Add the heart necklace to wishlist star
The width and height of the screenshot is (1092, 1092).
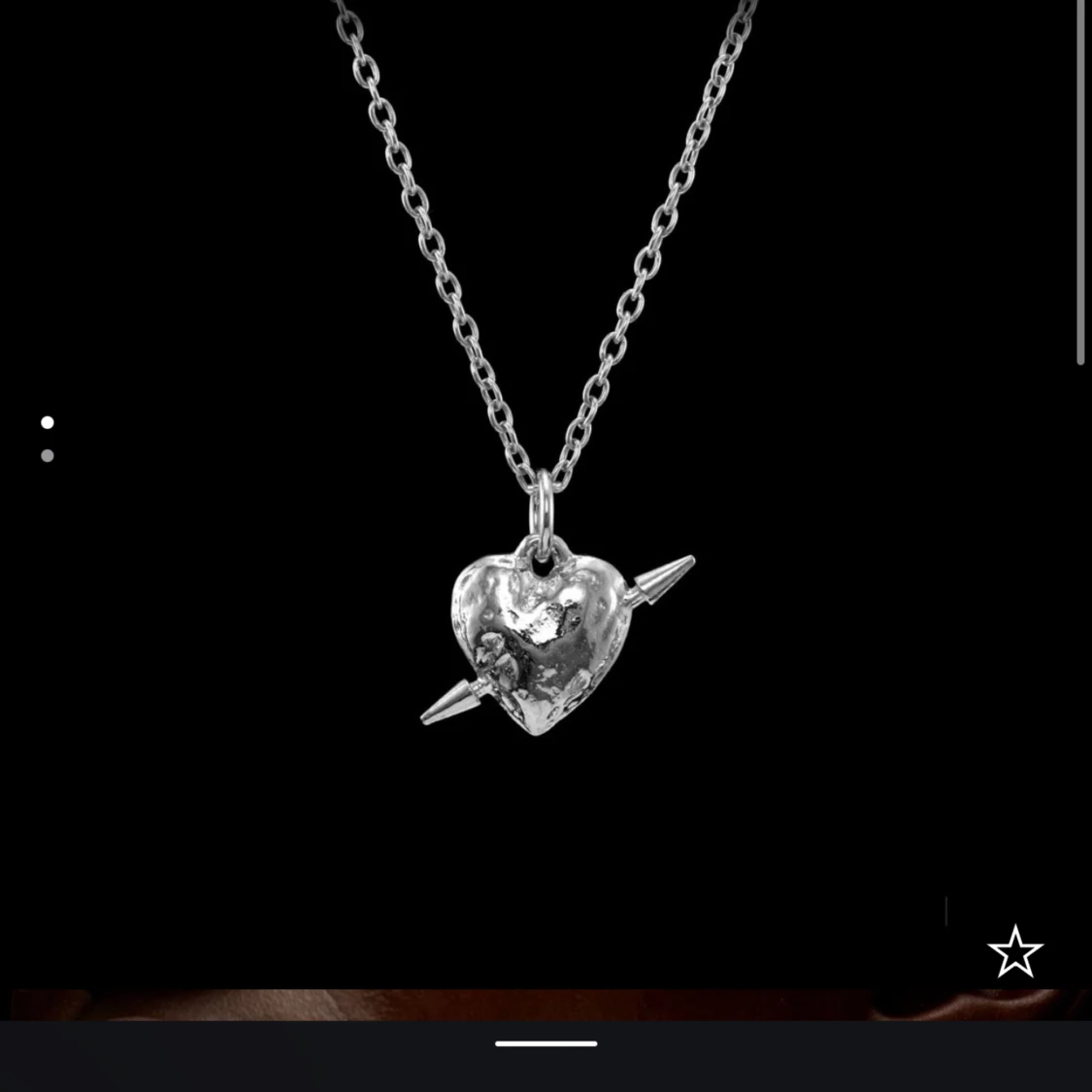[1014, 951]
